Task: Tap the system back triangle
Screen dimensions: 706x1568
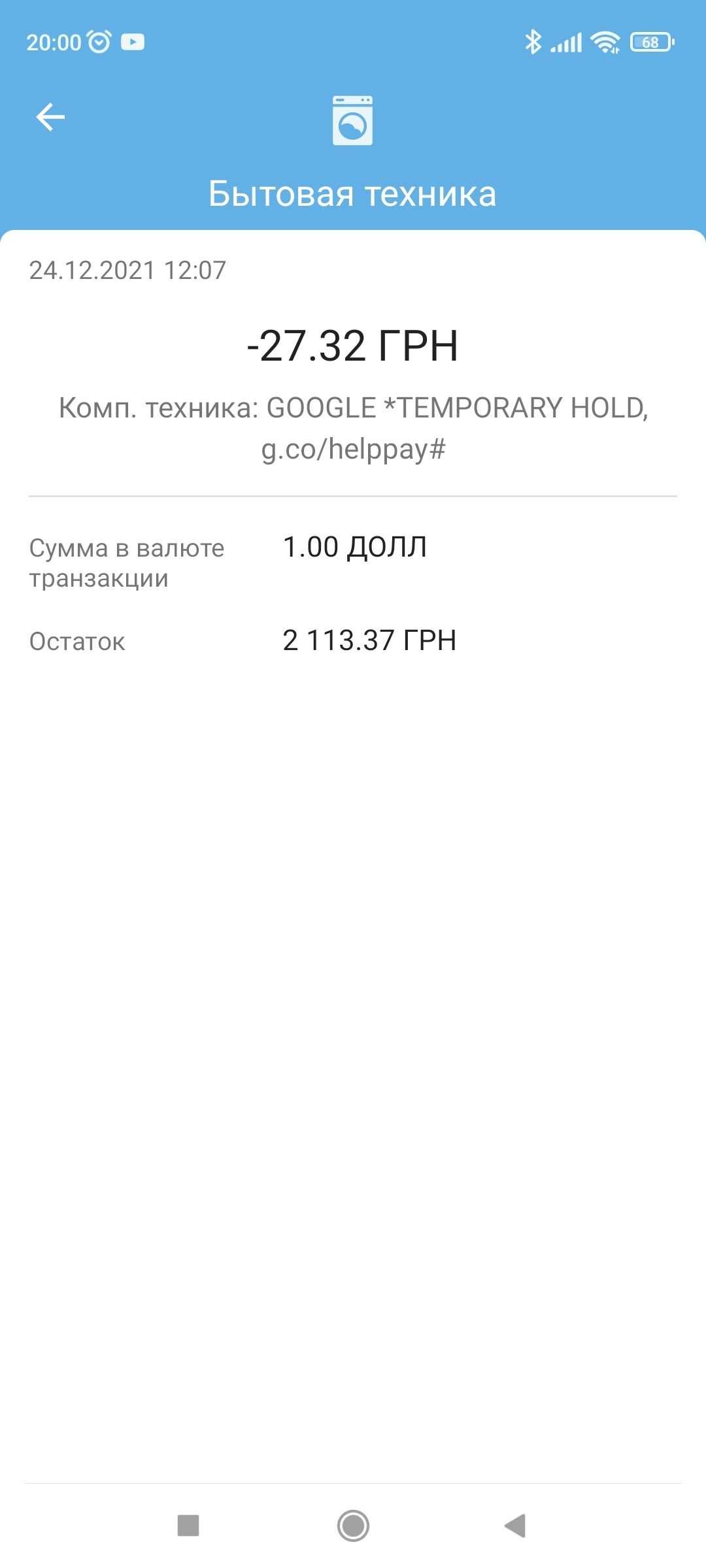Action: point(516,1526)
